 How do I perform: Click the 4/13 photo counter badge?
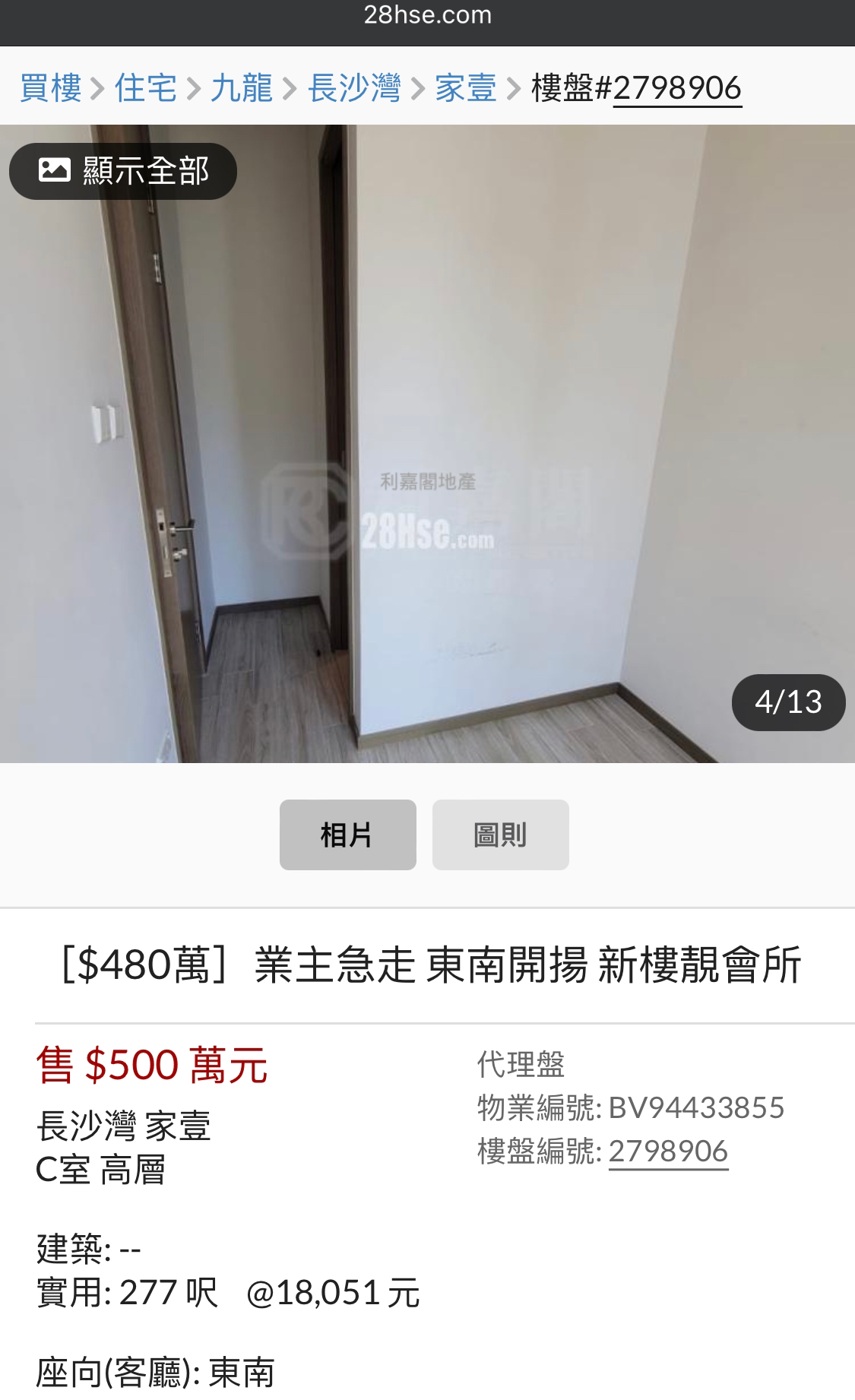click(x=788, y=703)
